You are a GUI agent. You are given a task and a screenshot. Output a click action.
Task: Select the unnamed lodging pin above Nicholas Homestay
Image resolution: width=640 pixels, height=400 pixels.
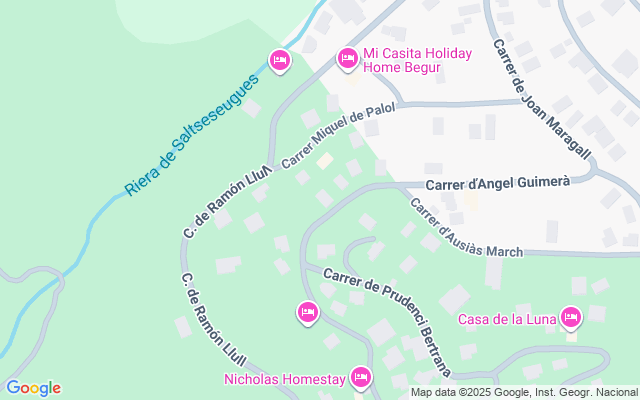pyautogui.click(x=308, y=313)
